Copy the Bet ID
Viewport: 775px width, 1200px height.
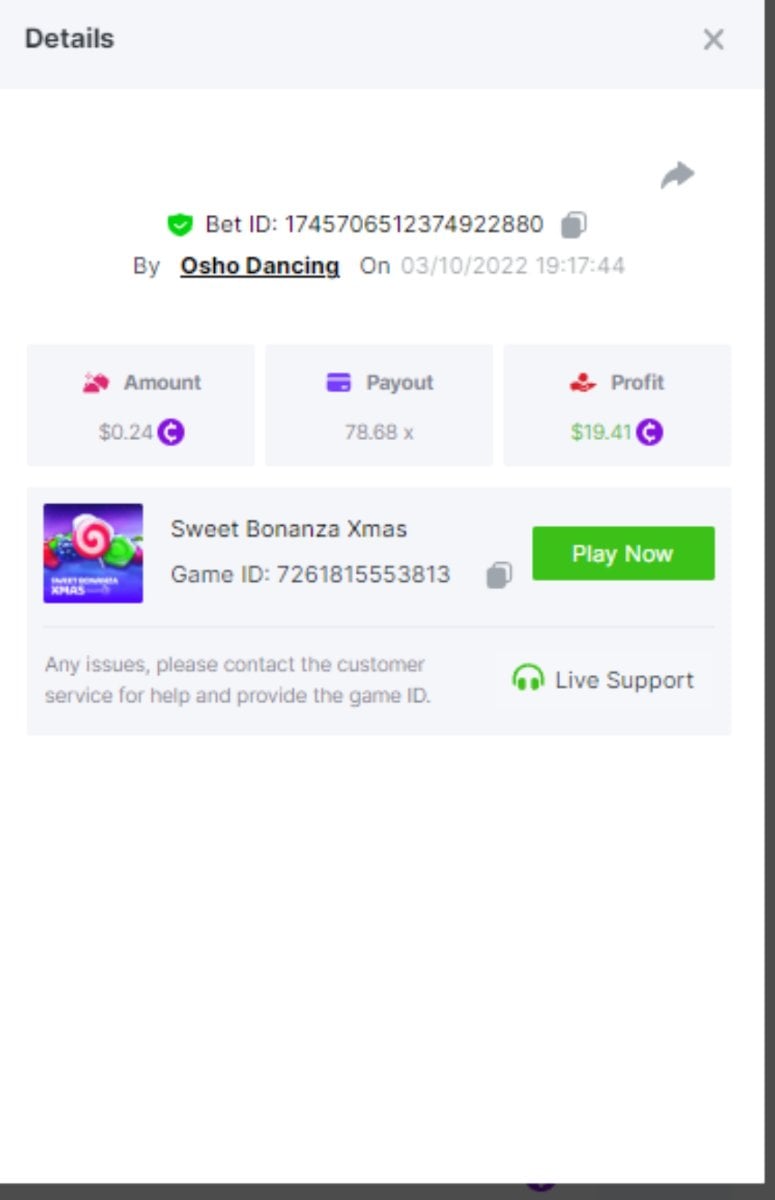pyautogui.click(x=573, y=225)
